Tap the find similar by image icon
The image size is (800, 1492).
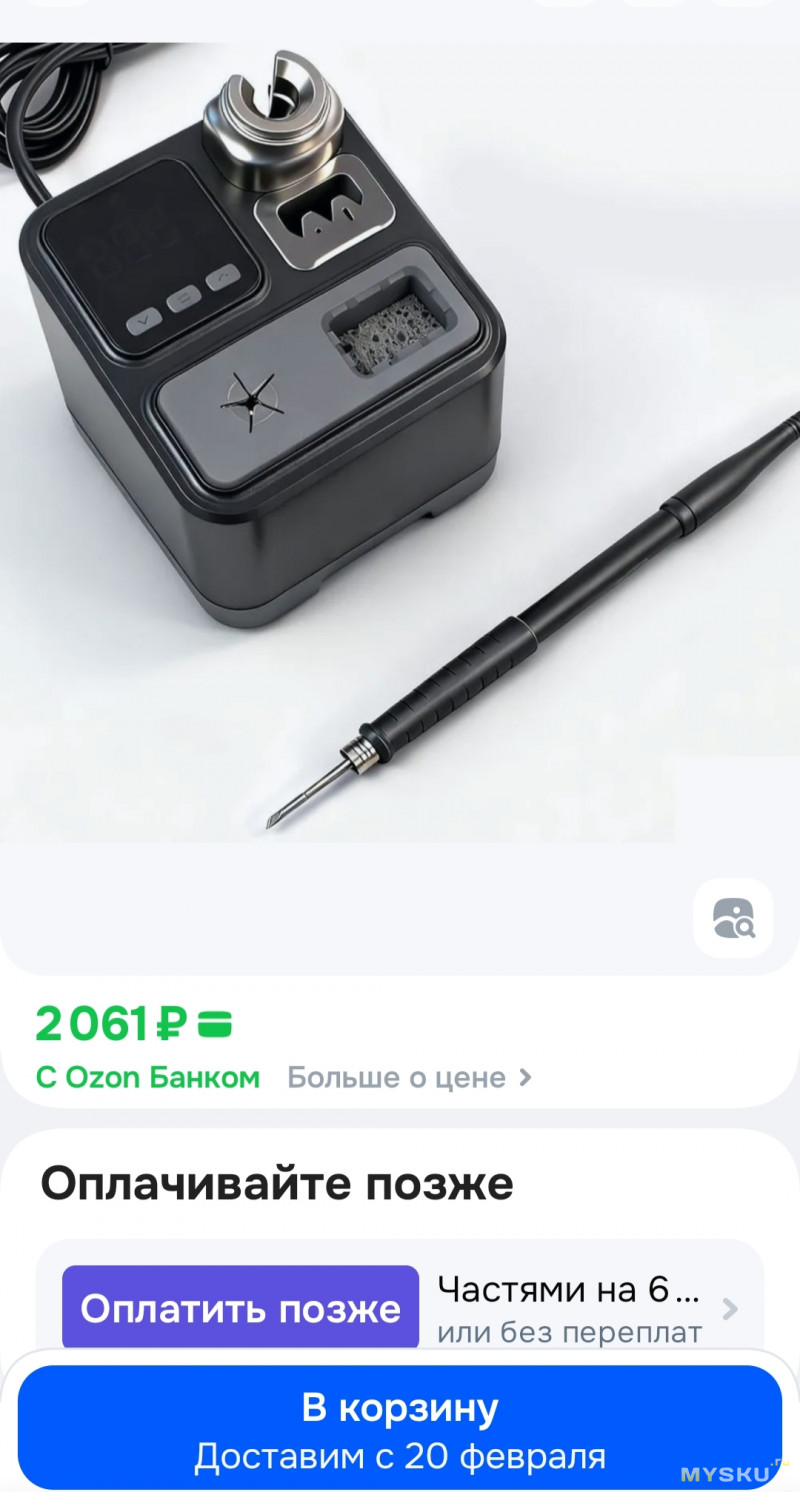(733, 918)
